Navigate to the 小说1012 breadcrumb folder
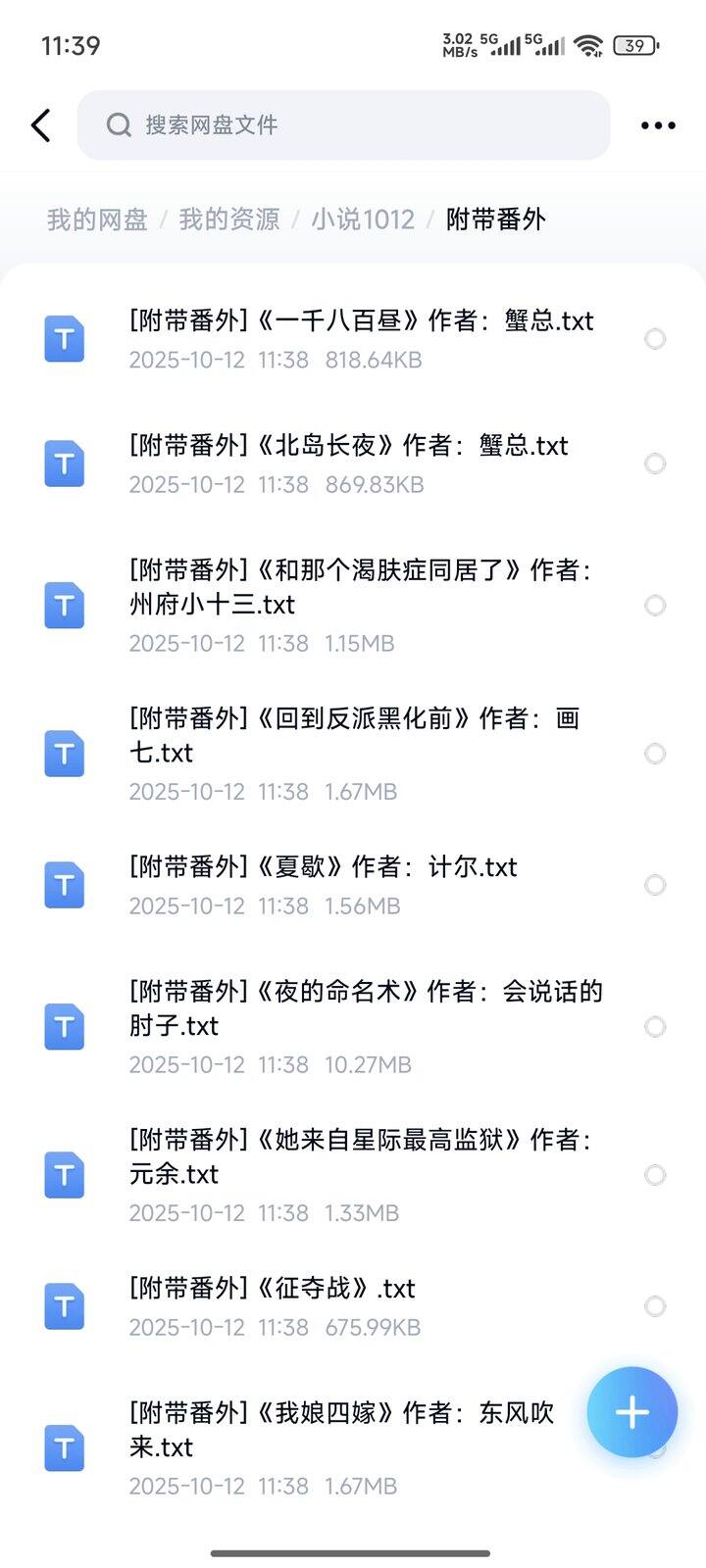 click(363, 220)
